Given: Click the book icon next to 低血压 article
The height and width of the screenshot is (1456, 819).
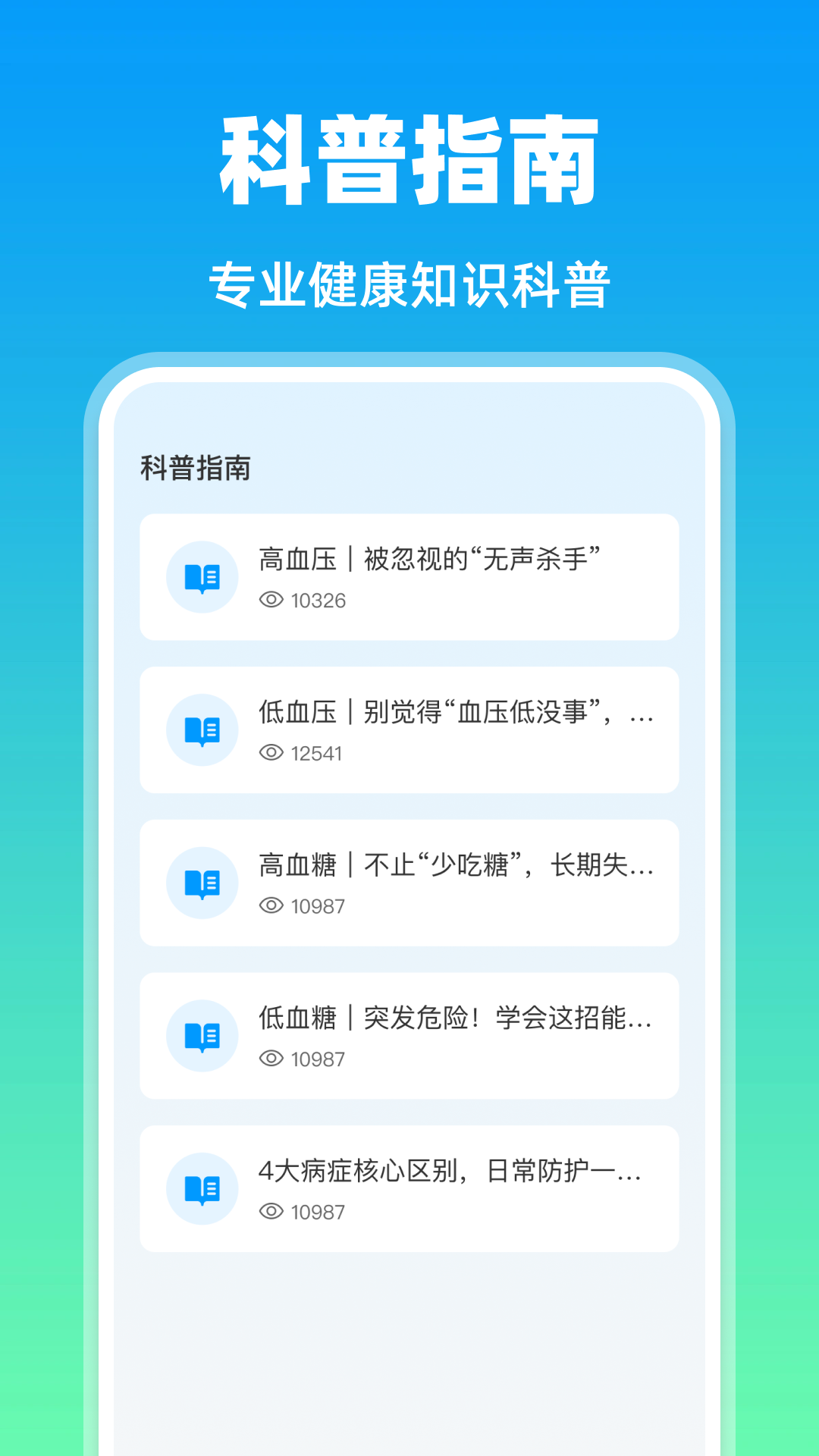Looking at the screenshot, I should coord(202,730).
